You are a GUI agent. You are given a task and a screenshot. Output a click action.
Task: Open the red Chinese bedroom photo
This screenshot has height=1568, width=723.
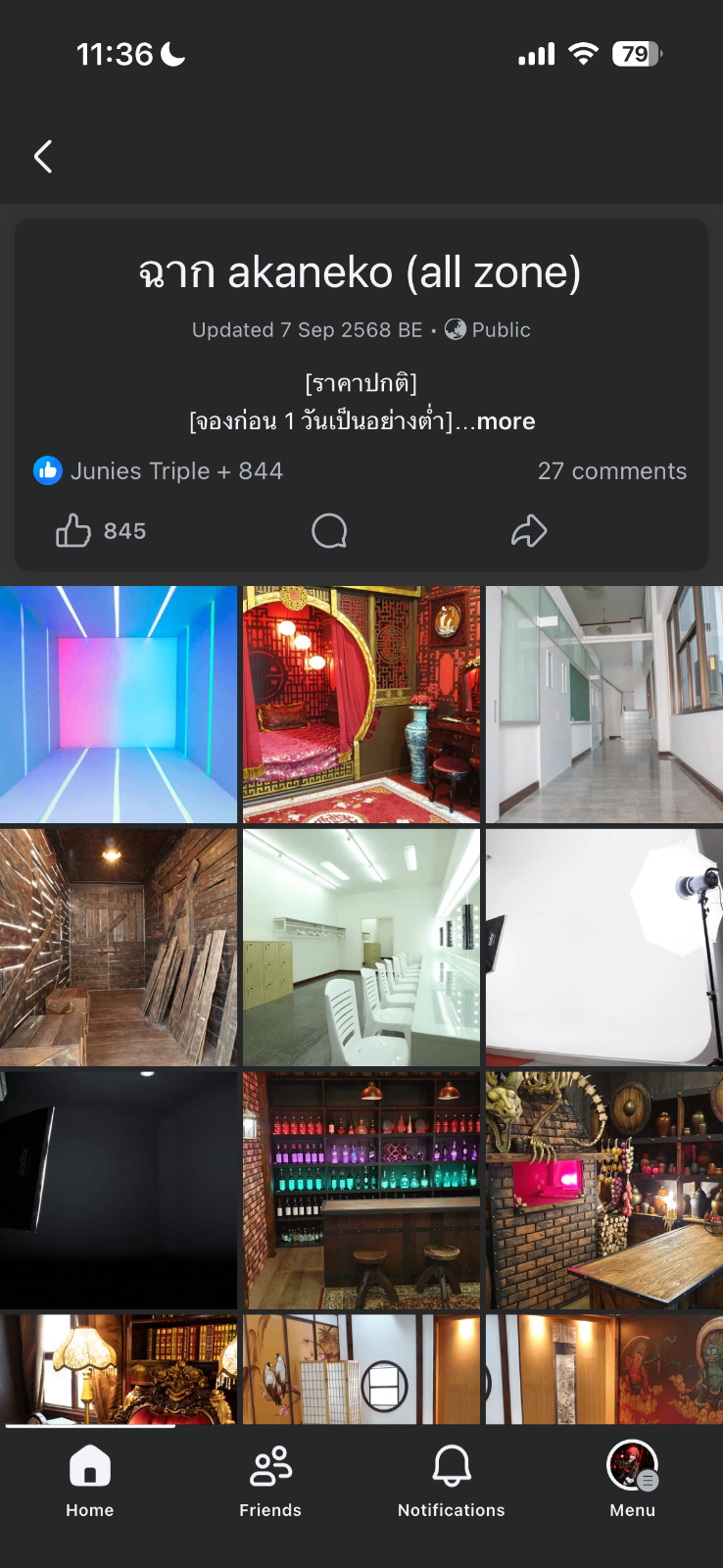361,704
